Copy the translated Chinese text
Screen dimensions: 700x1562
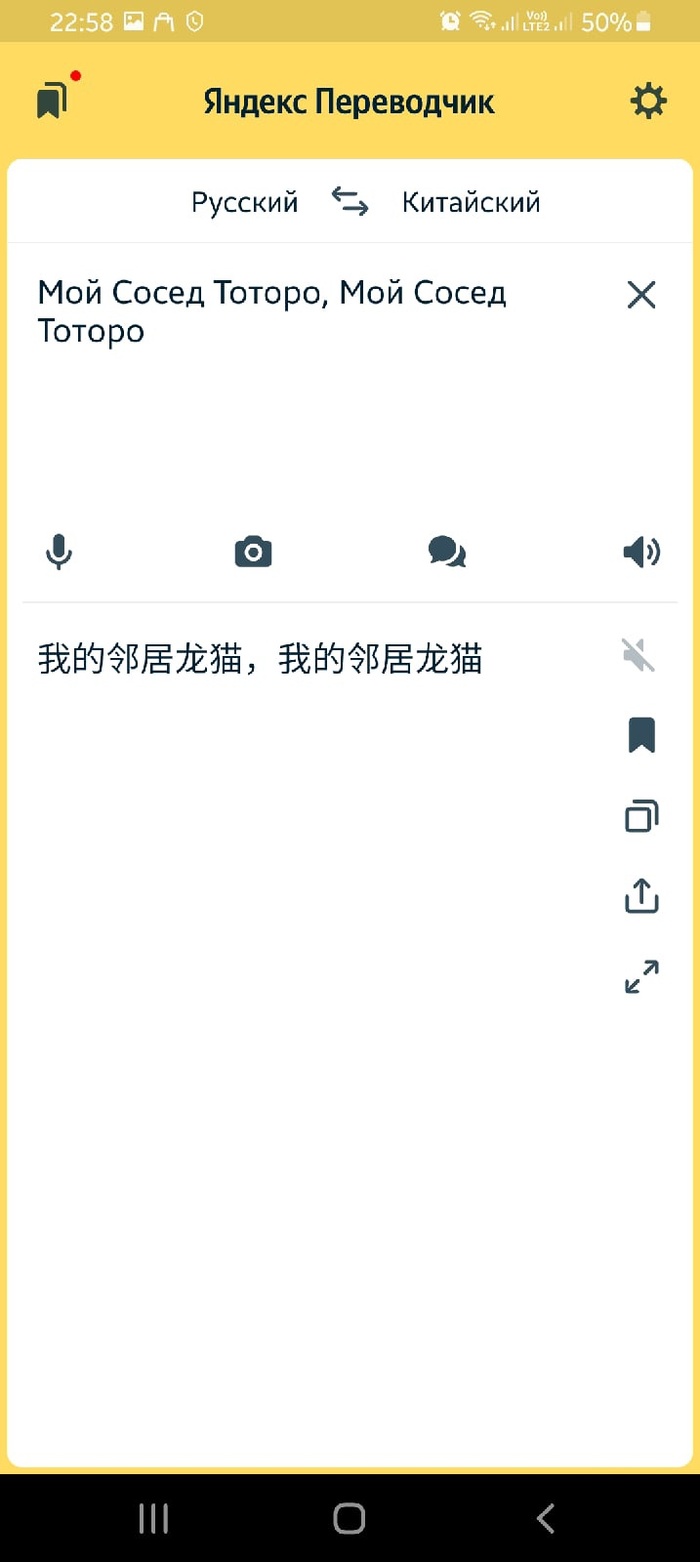[641, 816]
